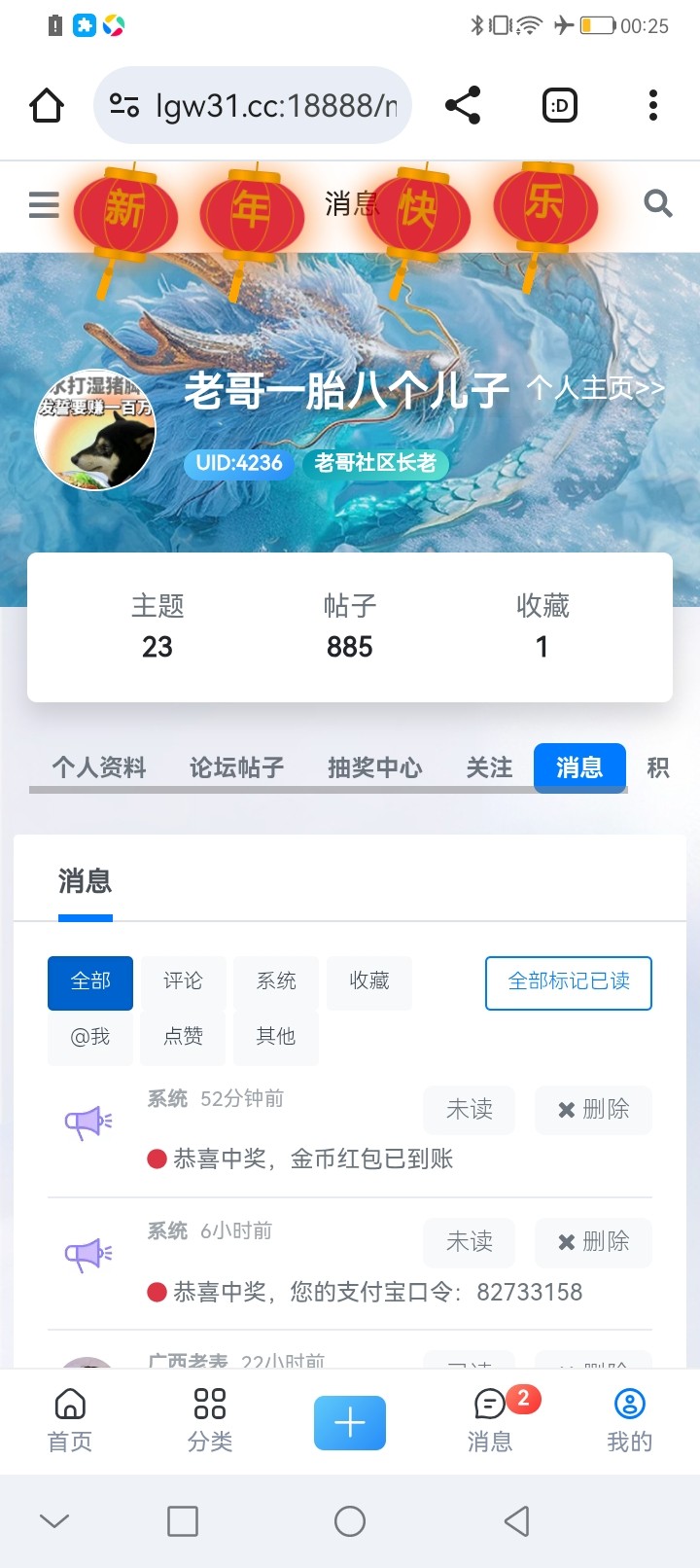Image resolution: width=700 pixels, height=1568 pixels.
Task: Open the browser overflow menu
Action: [x=653, y=105]
